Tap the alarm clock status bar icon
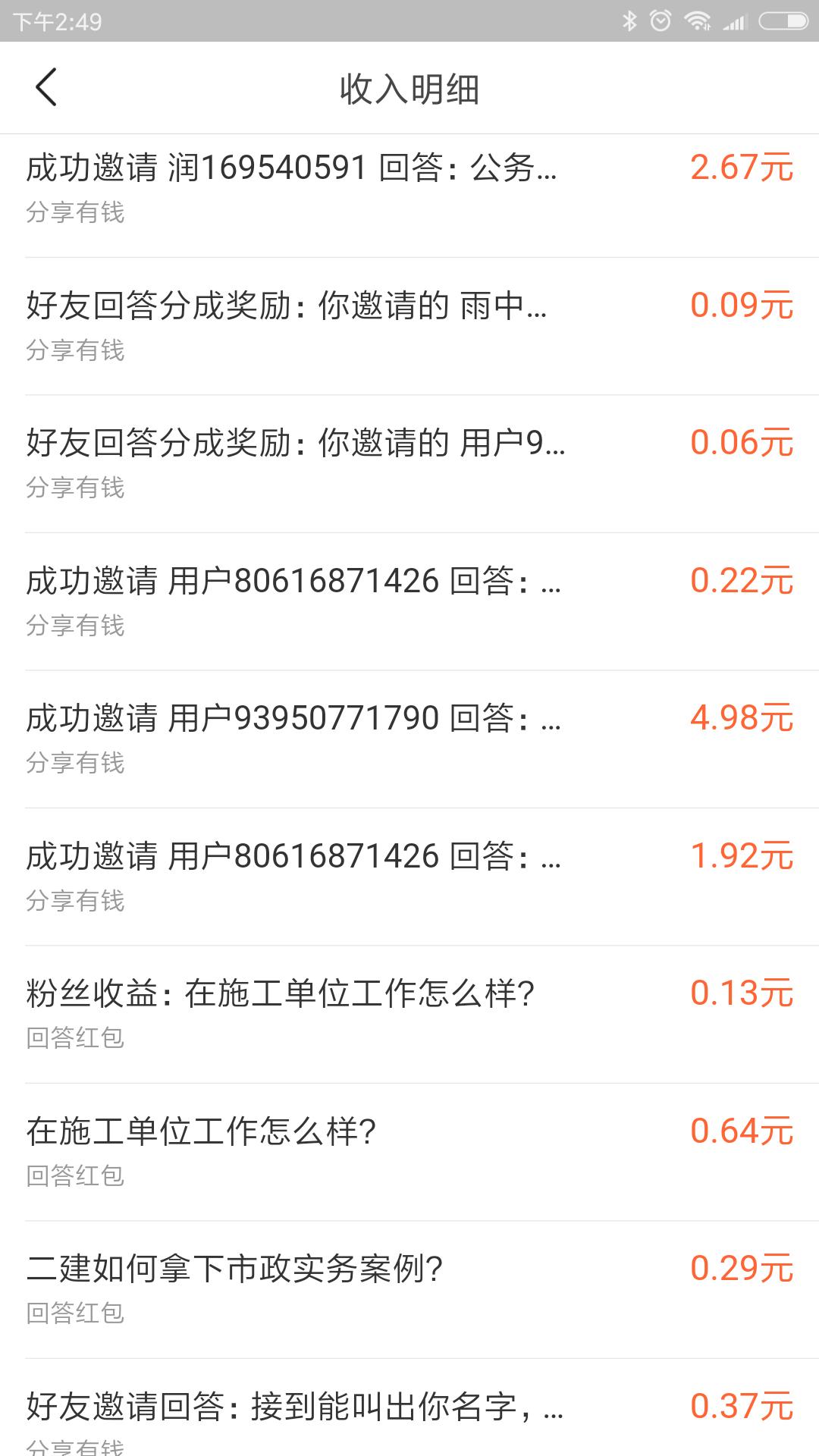Image resolution: width=819 pixels, height=1456 pixels. 660,22
